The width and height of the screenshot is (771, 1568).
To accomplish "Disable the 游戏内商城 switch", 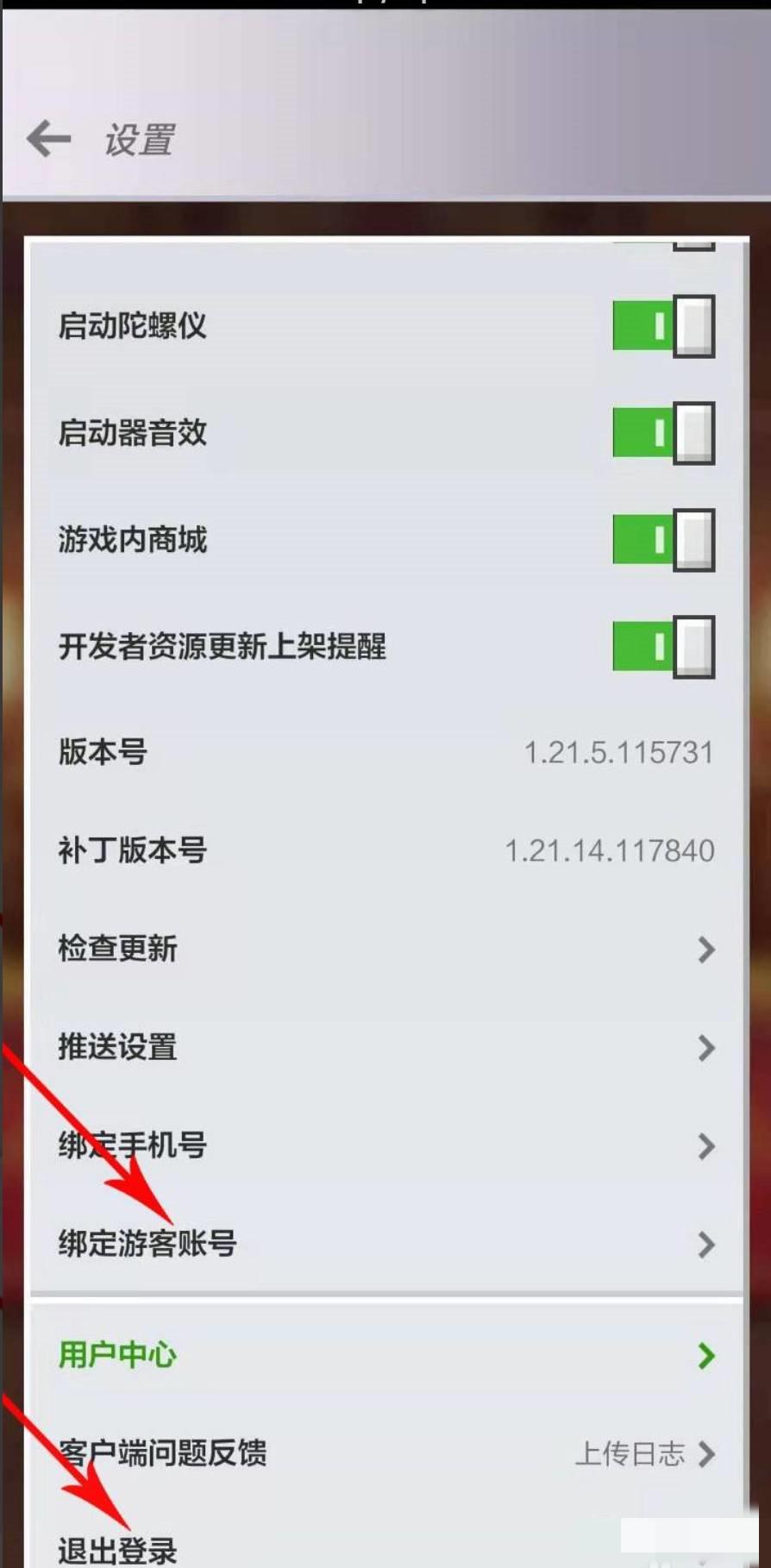I will (x=662, y=540).
